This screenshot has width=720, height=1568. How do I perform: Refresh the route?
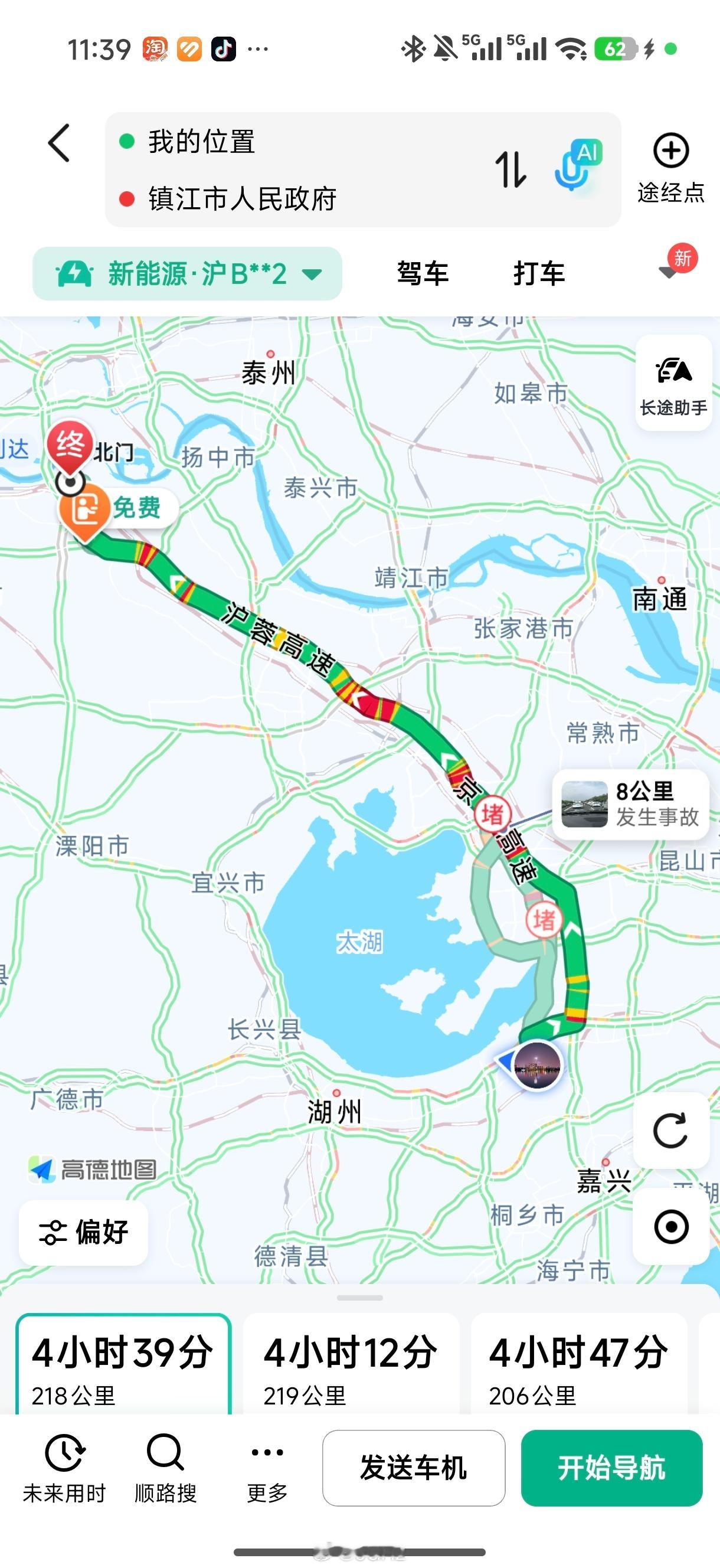[x=670, y=1131]
